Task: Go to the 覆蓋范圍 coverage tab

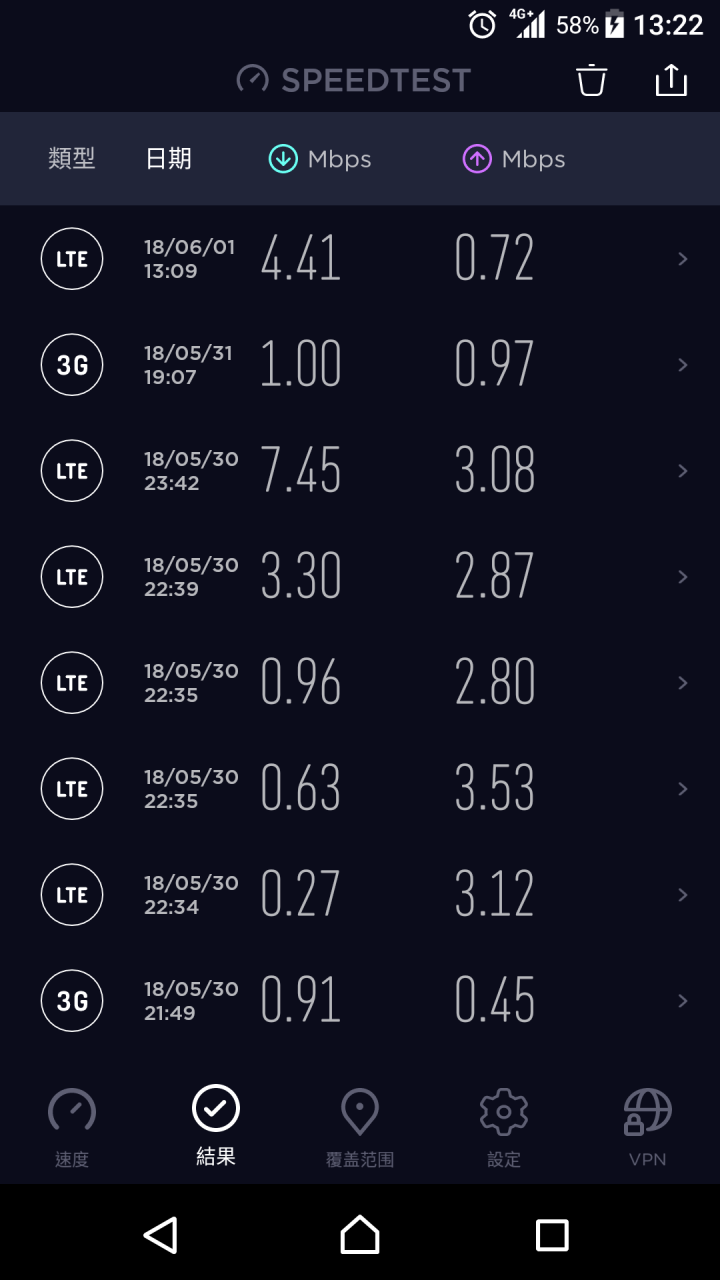Action: pos(360,1128)
